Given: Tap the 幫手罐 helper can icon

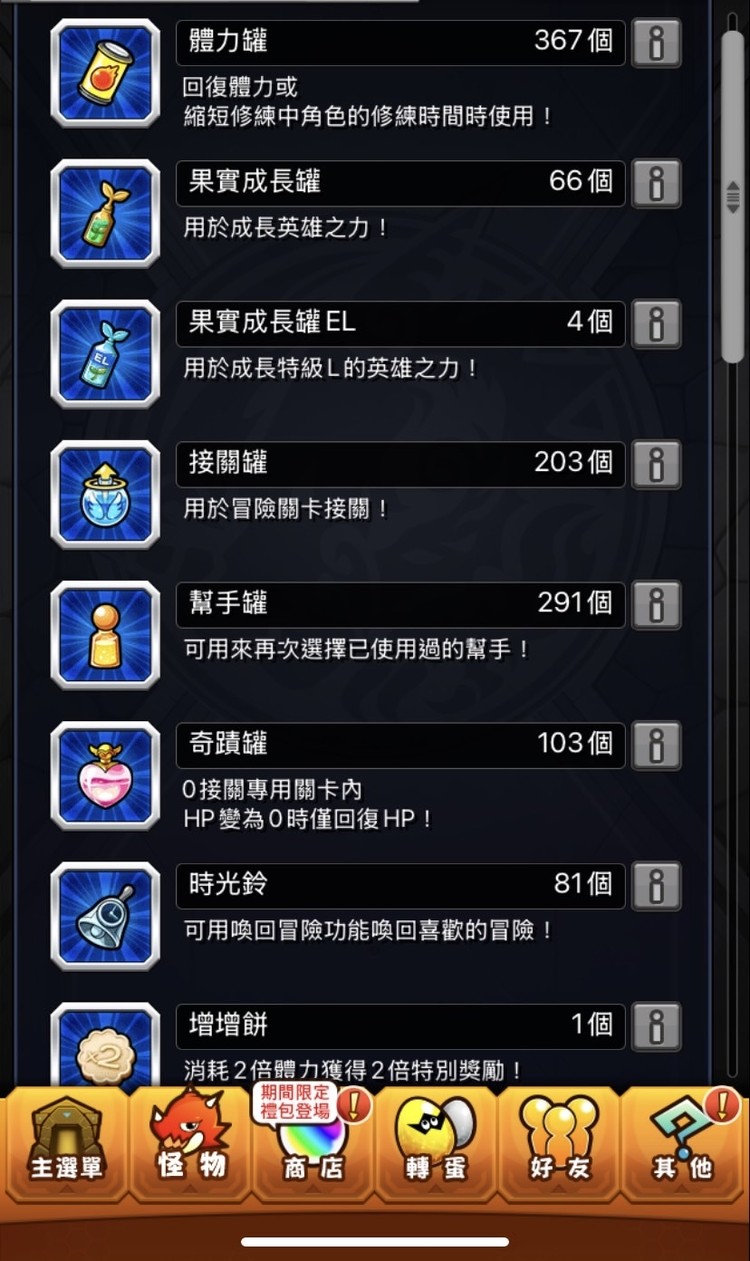Looking at the screenshot, I should 105,633.
